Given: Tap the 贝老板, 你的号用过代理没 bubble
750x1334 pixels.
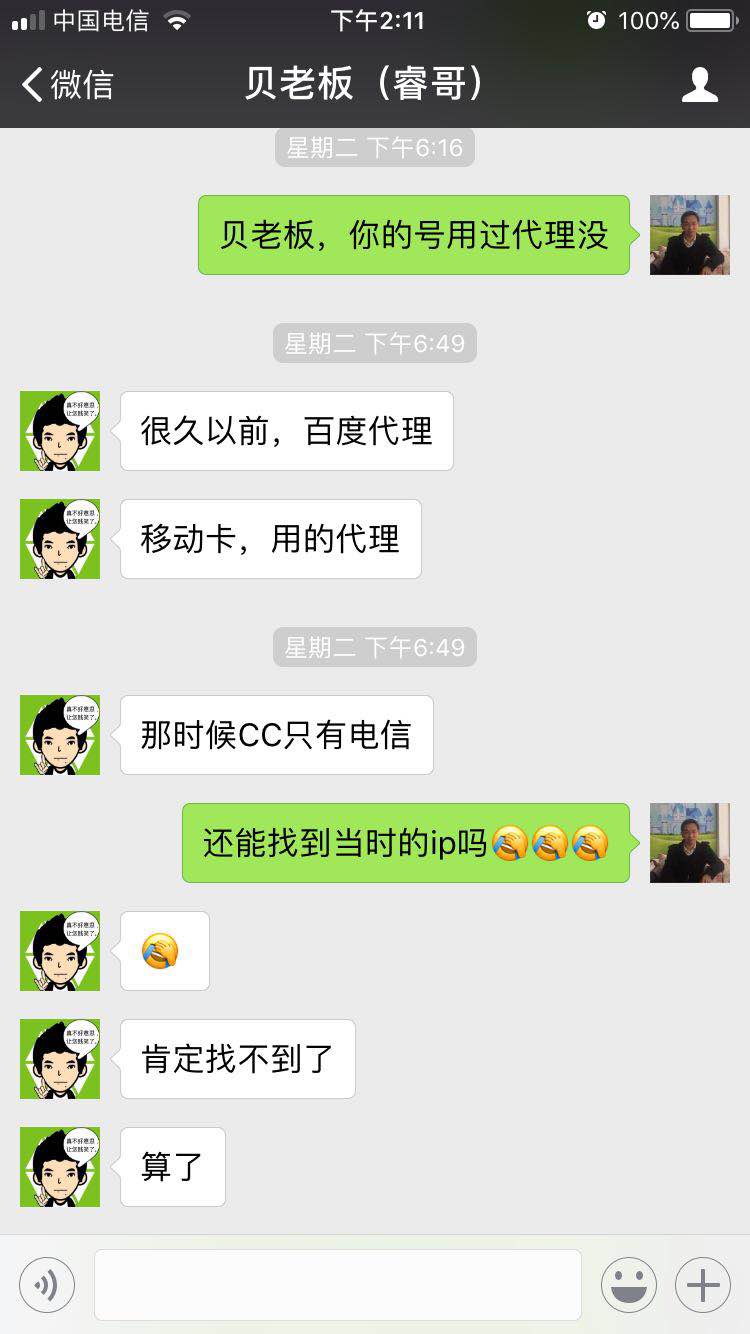Looking at the screenshot, I should click(x=413, y=234).
